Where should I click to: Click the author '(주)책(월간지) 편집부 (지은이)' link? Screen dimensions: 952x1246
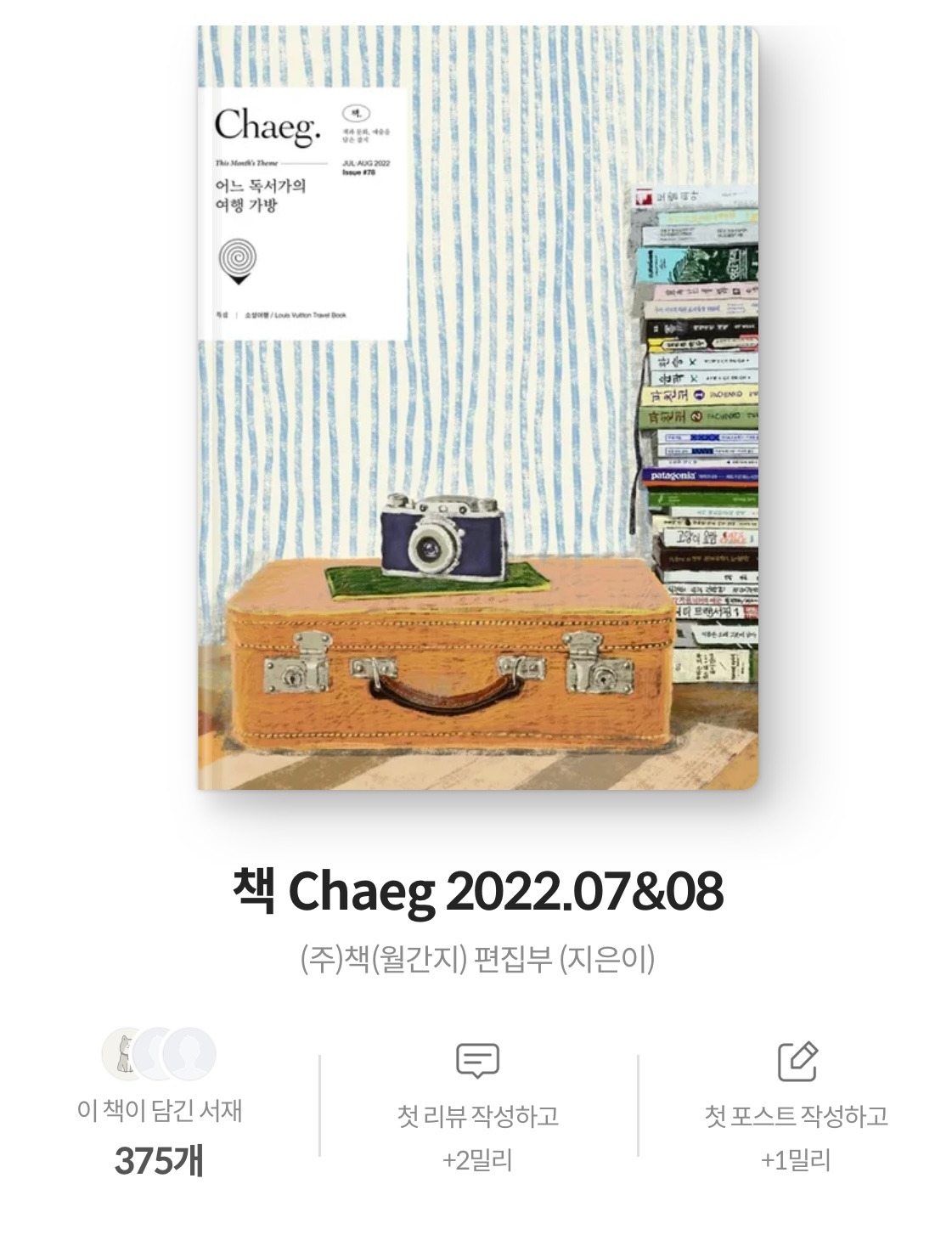tap(476, 956)
